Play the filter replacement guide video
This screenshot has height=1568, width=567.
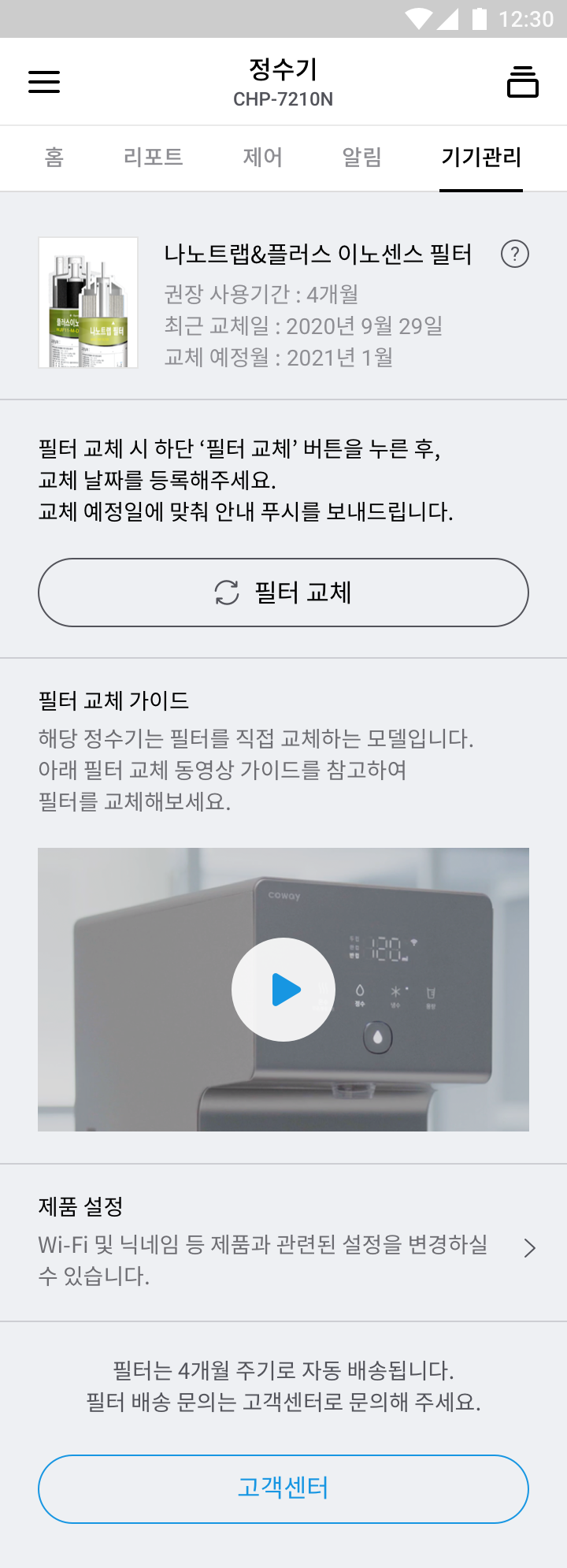[283, 990]
